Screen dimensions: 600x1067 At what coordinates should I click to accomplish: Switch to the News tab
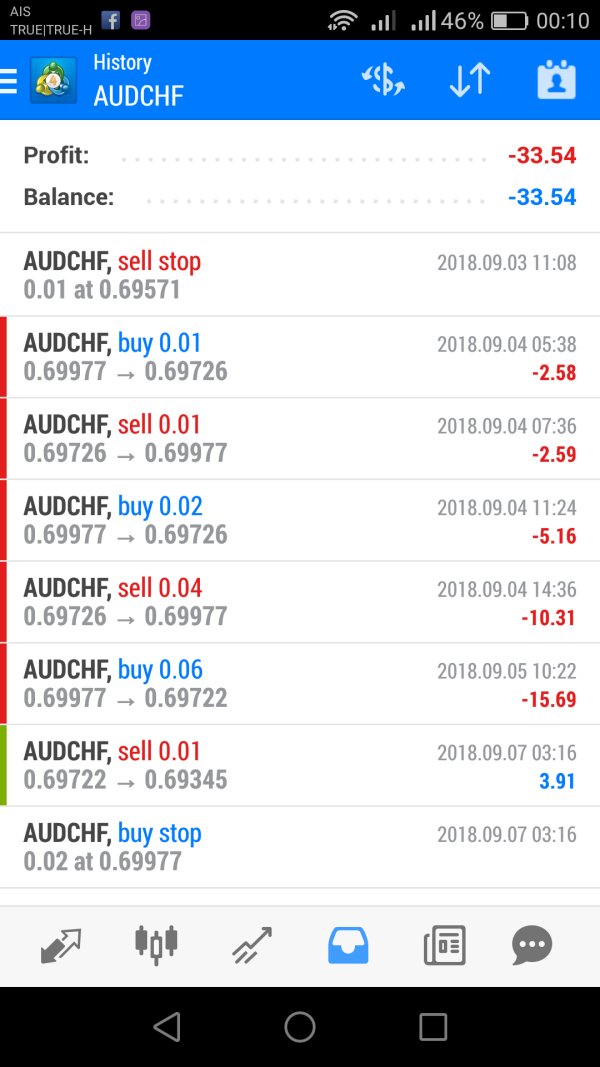point(444,945)
